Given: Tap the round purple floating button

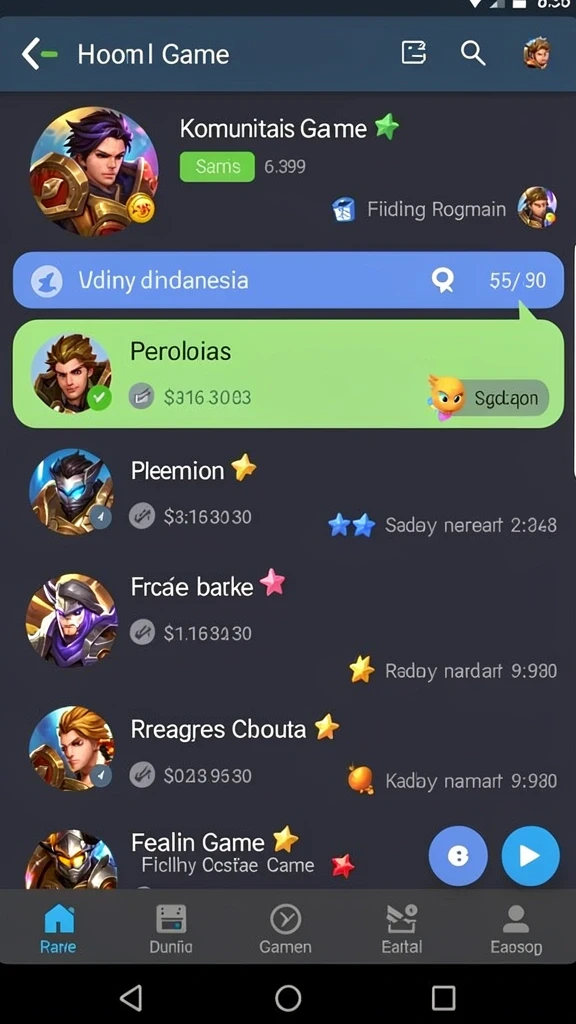Looking at the screenshot, I should tap(458, 856).
